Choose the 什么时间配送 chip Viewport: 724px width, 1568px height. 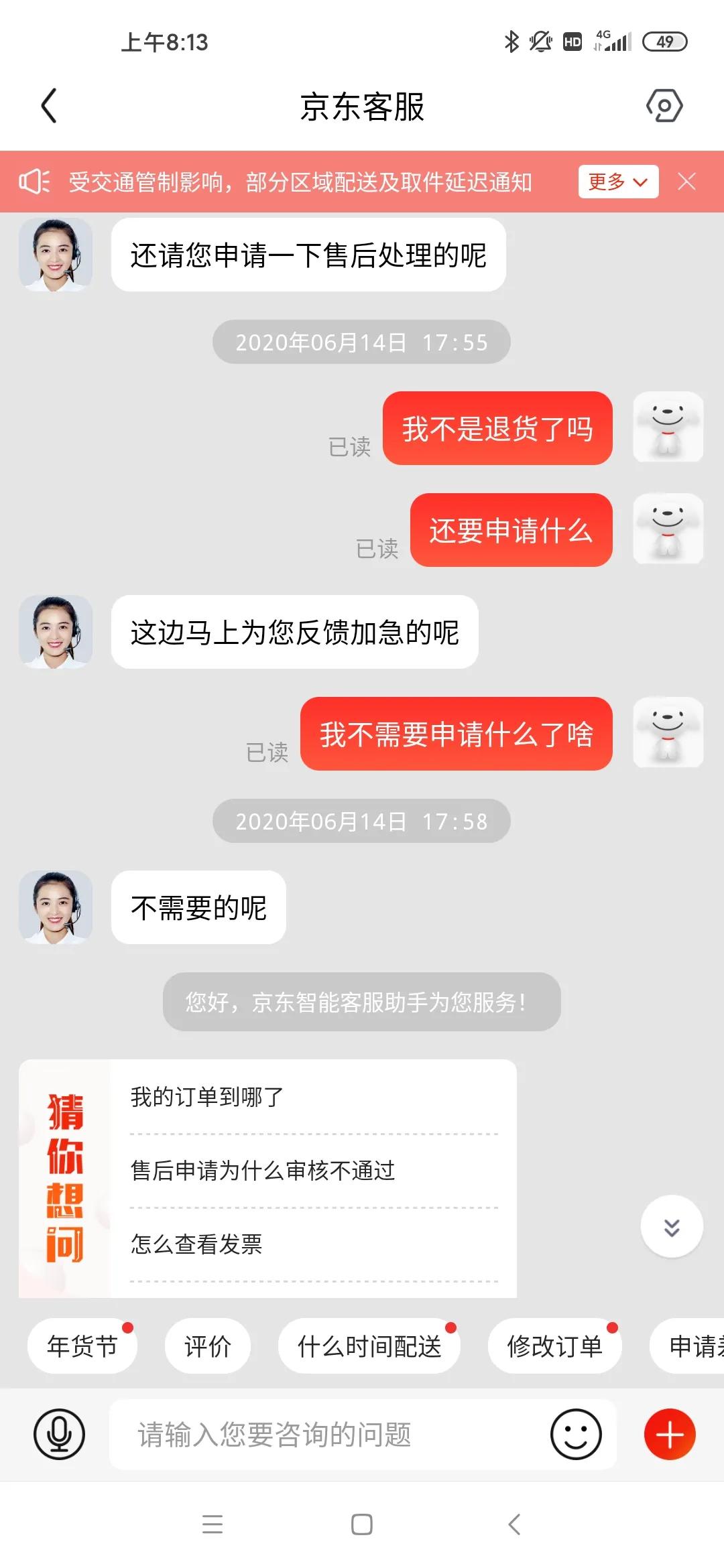[369, 1346]
